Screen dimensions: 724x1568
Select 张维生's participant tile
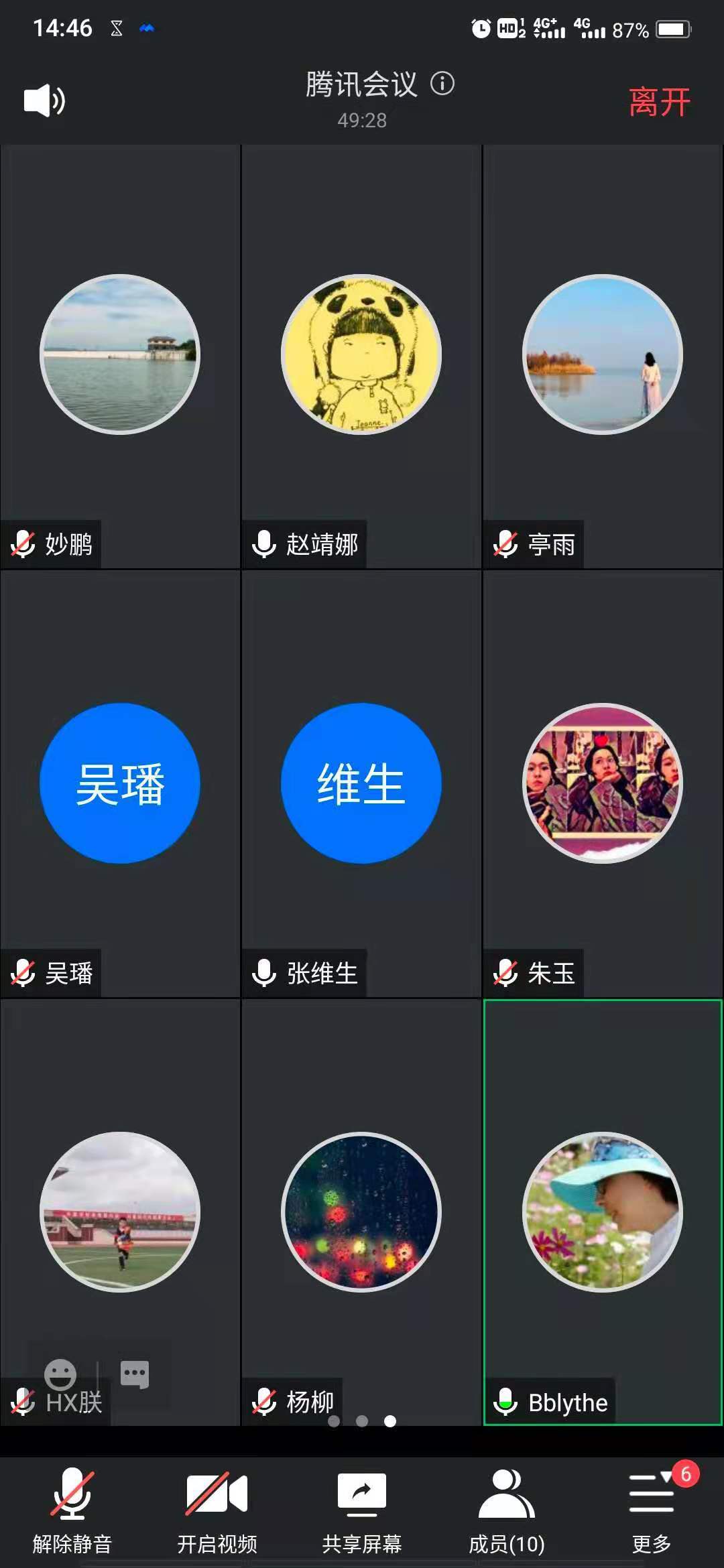pyautogui.click(x=361, y=783)
